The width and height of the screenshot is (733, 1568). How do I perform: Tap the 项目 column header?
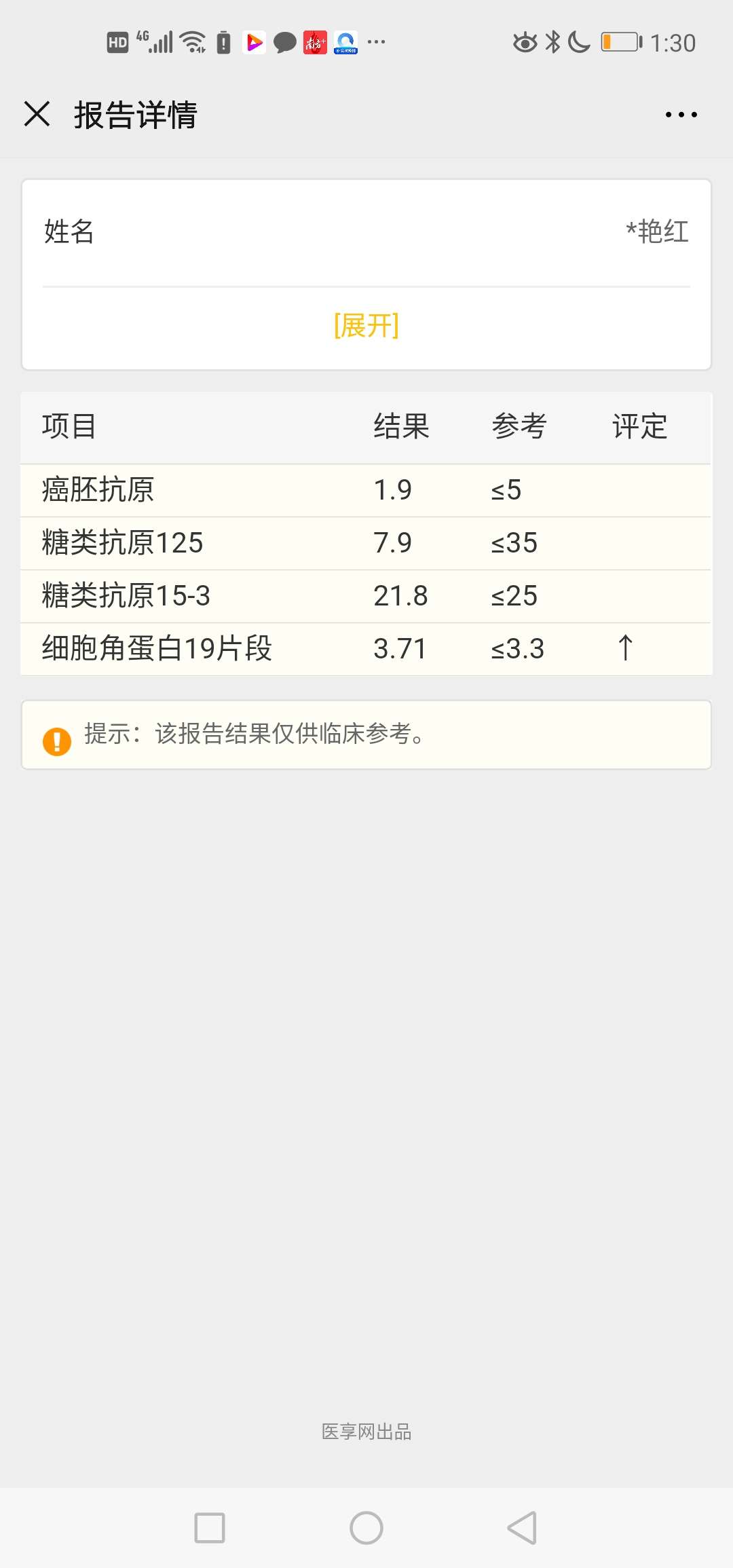tap(68, 427)
